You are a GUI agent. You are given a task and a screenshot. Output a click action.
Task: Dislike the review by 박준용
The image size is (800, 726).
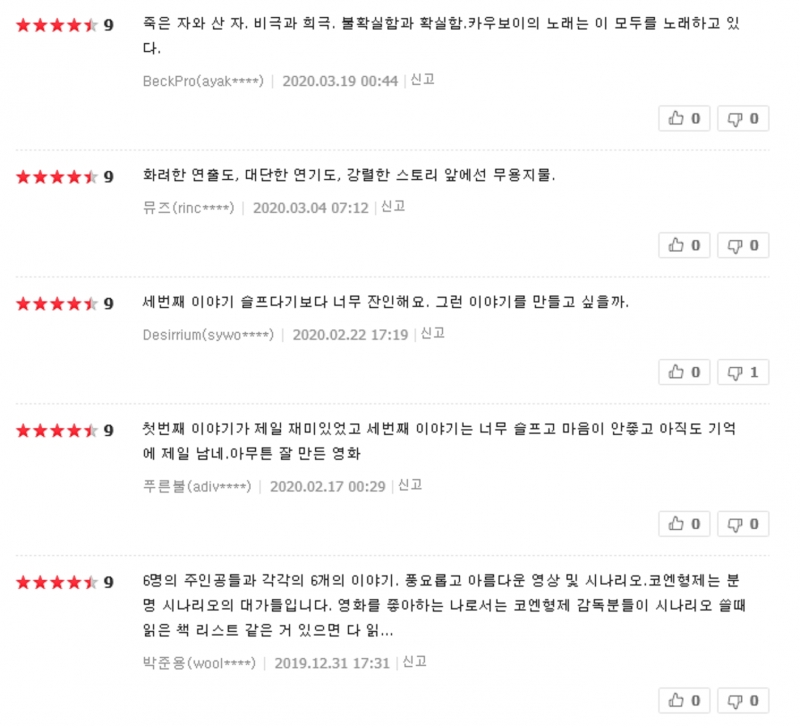pyautogui.click(x=743, y=701)
